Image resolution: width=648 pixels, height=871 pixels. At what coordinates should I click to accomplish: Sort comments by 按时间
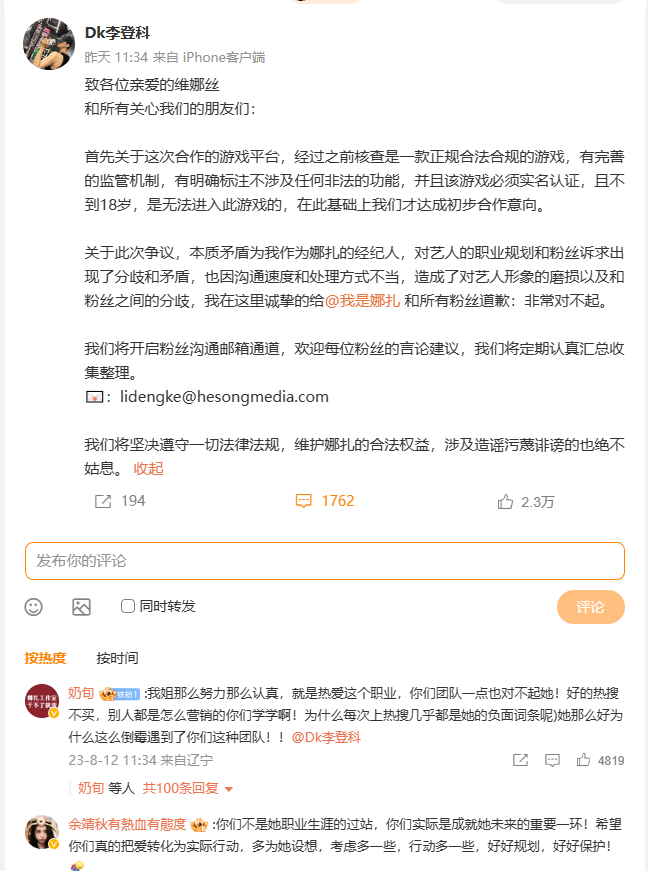117,658
